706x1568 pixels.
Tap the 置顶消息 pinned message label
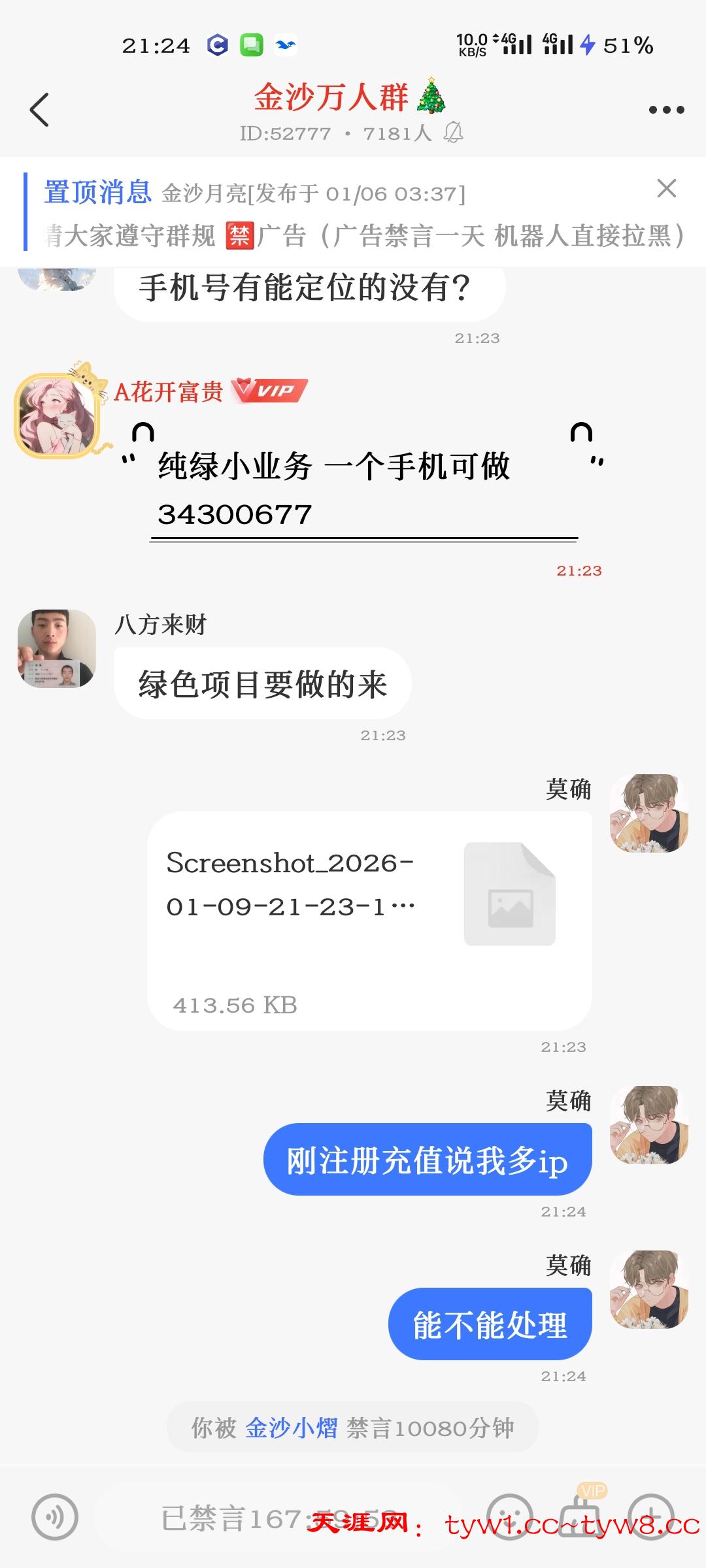tap(95, 191)
